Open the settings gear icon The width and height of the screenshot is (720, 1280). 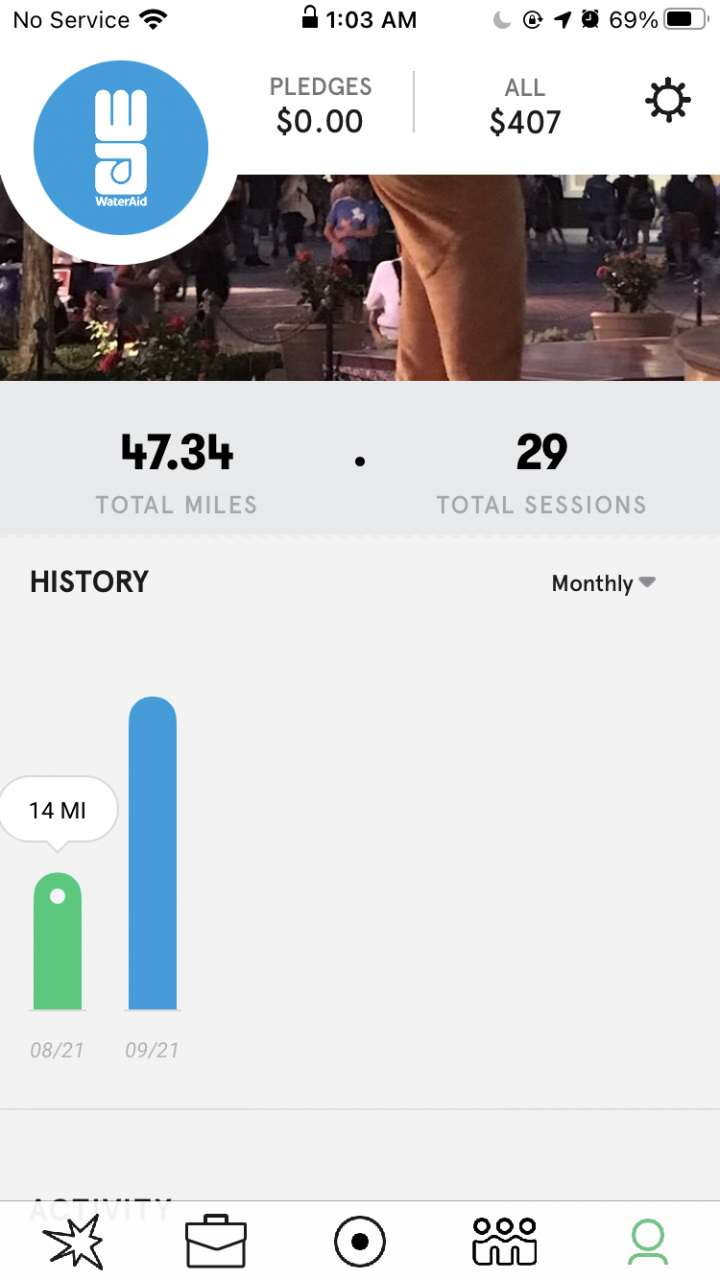click(x=668, y=101)
